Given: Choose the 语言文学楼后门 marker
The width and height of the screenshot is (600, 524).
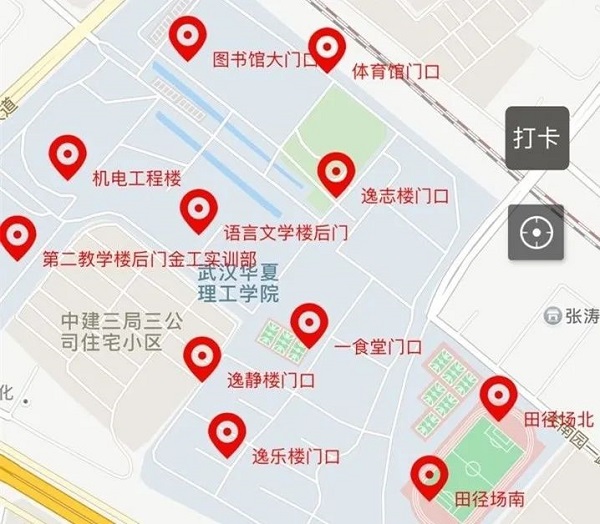Looking at the screenshot, I should click(x=198, y=210).
